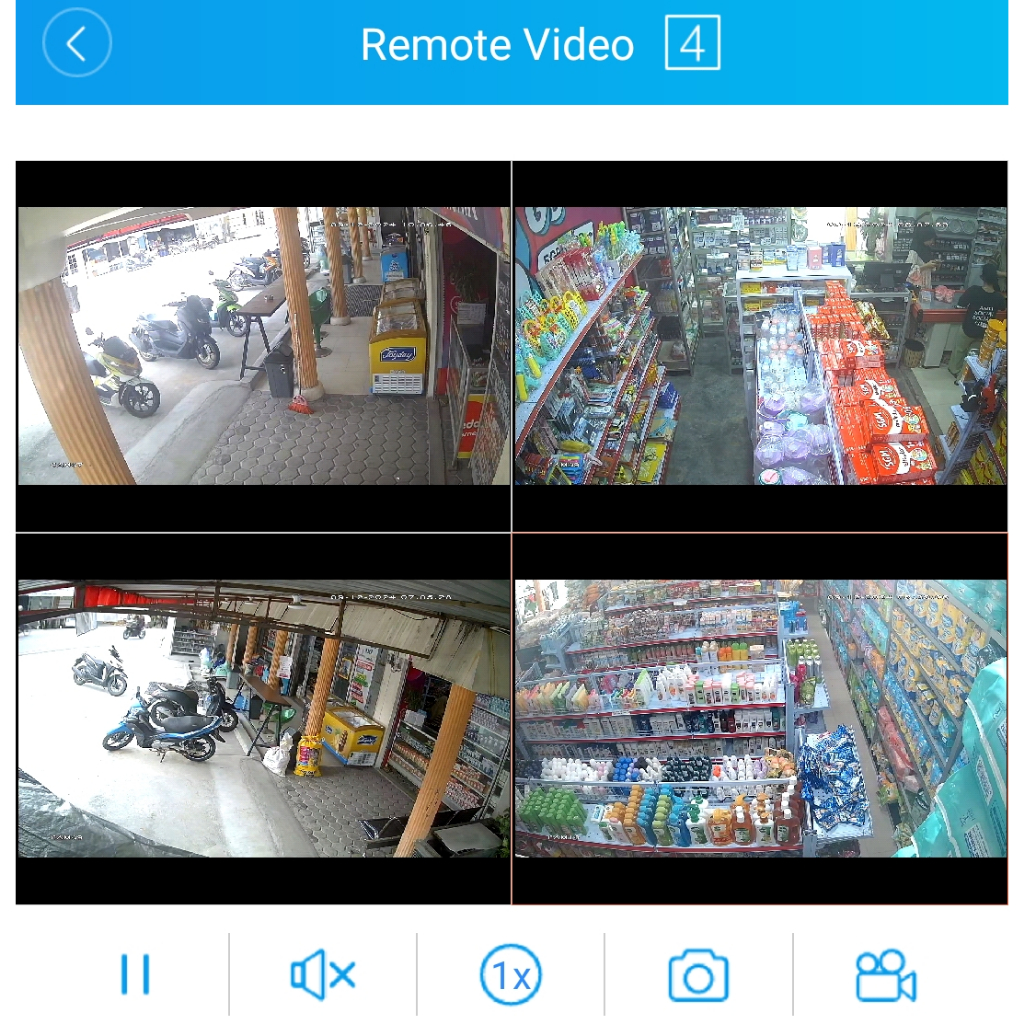Screen dimensions: 1024x1024
Task: Select the shampoo and detergent shelves camera
Action: pos(760,718)
